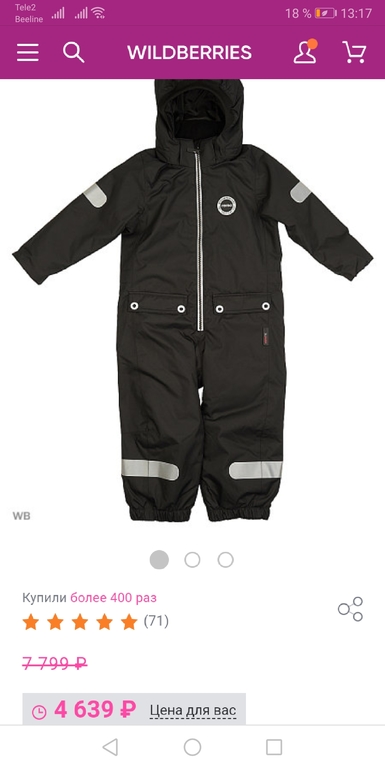Open the 71 reviews star rating
This screenshot has height=770, width=385.
tap(95, 622)
